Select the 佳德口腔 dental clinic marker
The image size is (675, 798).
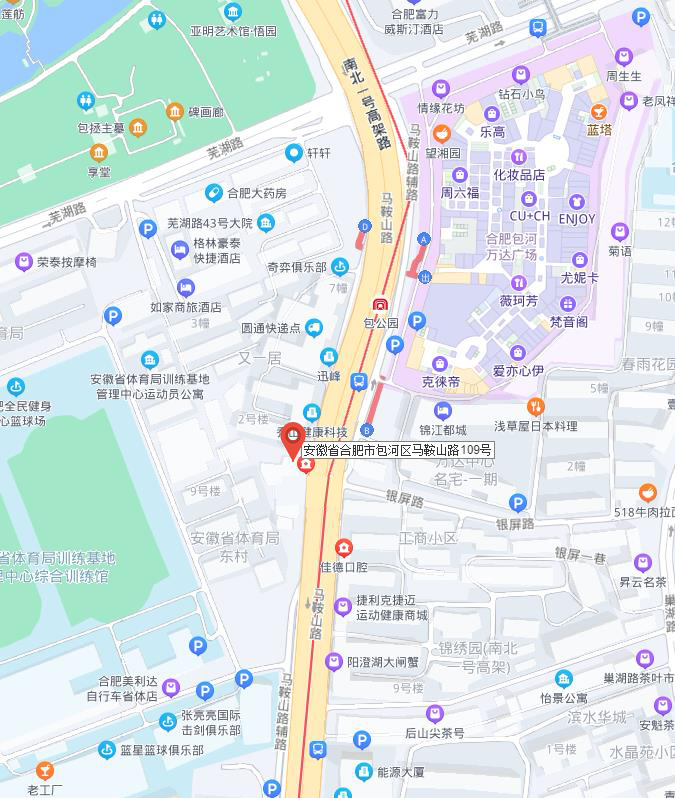pos(343,548)
